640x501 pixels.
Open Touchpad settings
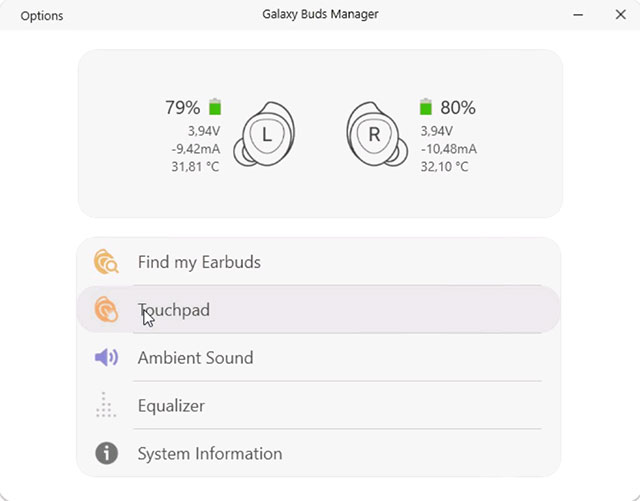[174, 310]
